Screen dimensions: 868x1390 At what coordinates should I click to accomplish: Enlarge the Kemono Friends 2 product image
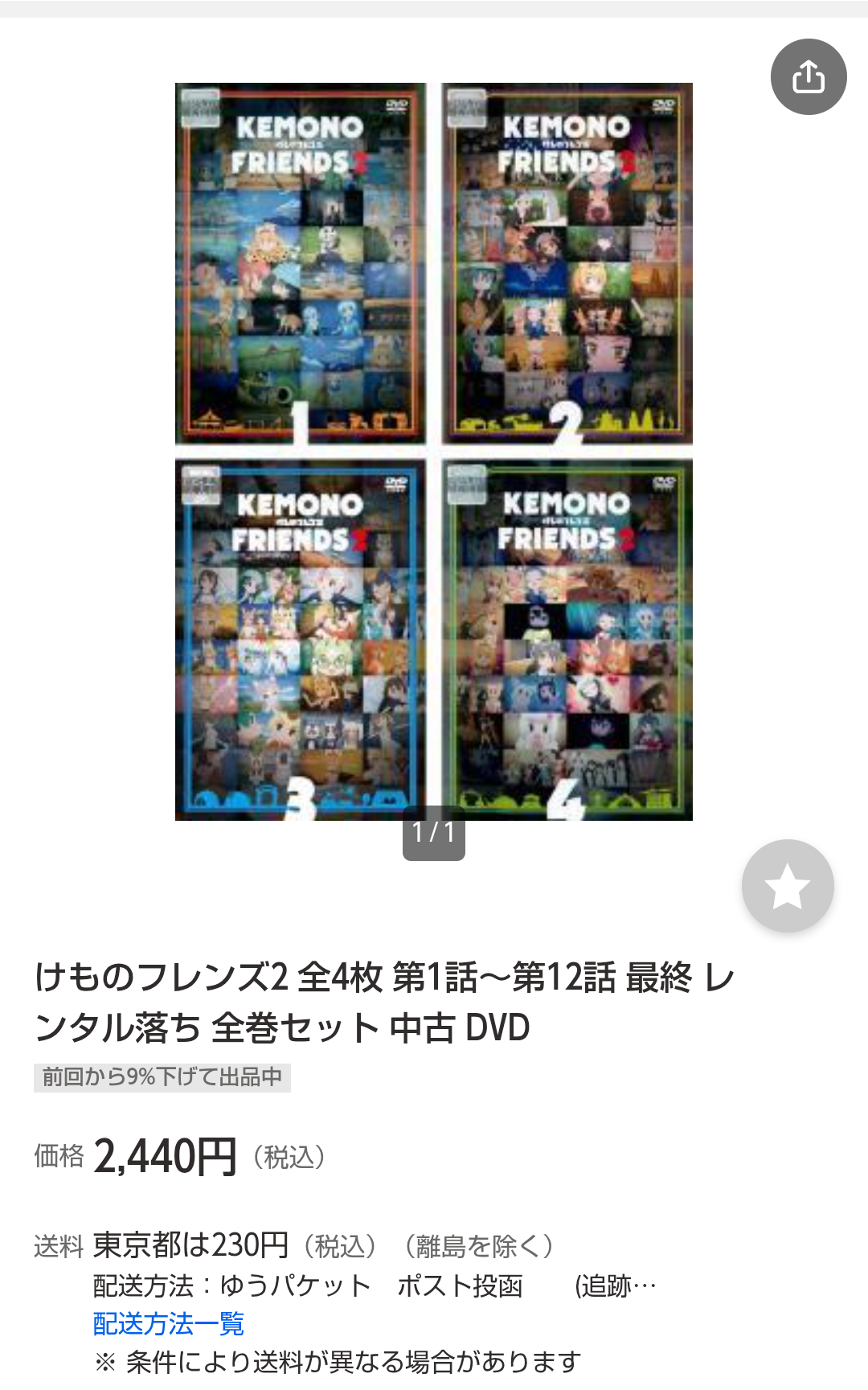pos(434,451)
